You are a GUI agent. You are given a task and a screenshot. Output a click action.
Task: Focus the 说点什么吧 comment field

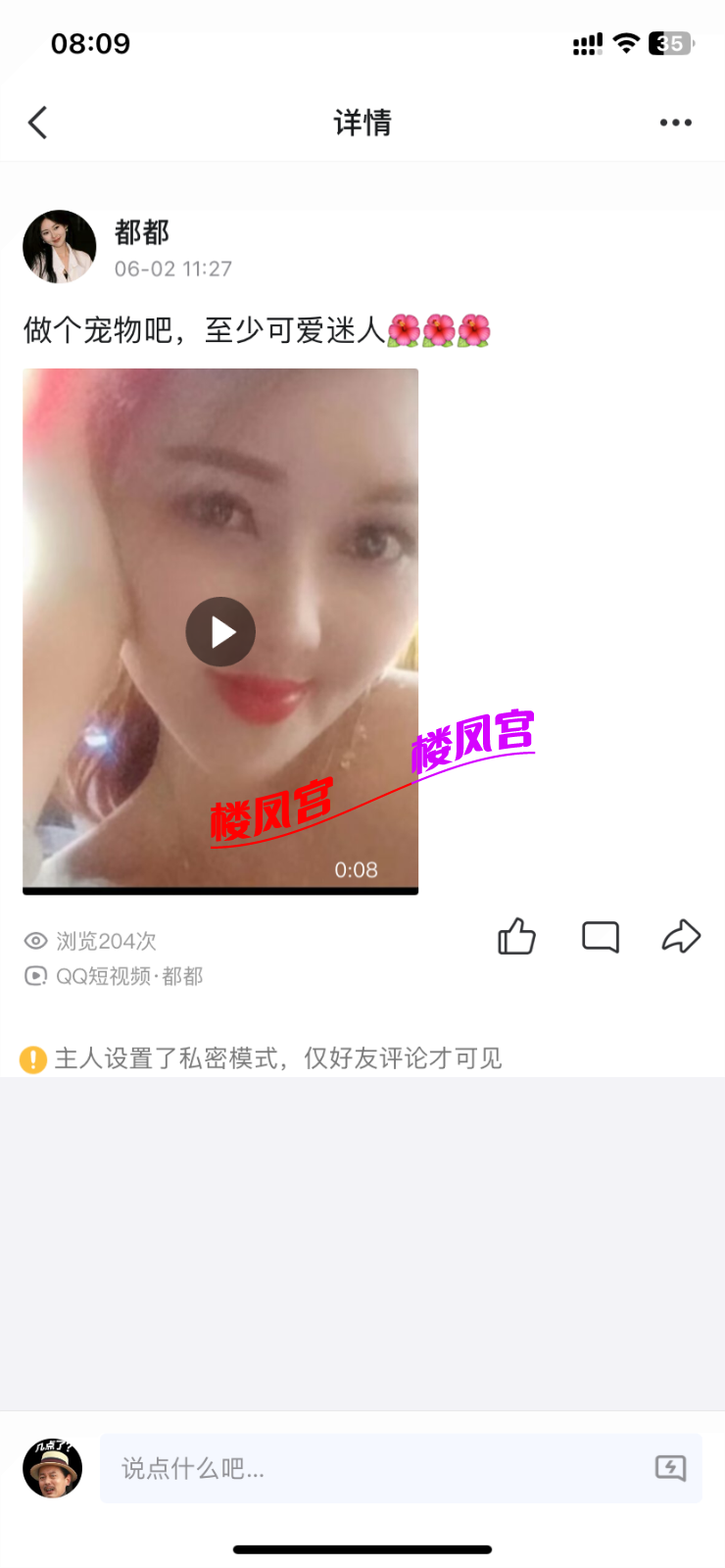tap(372, 1468)
